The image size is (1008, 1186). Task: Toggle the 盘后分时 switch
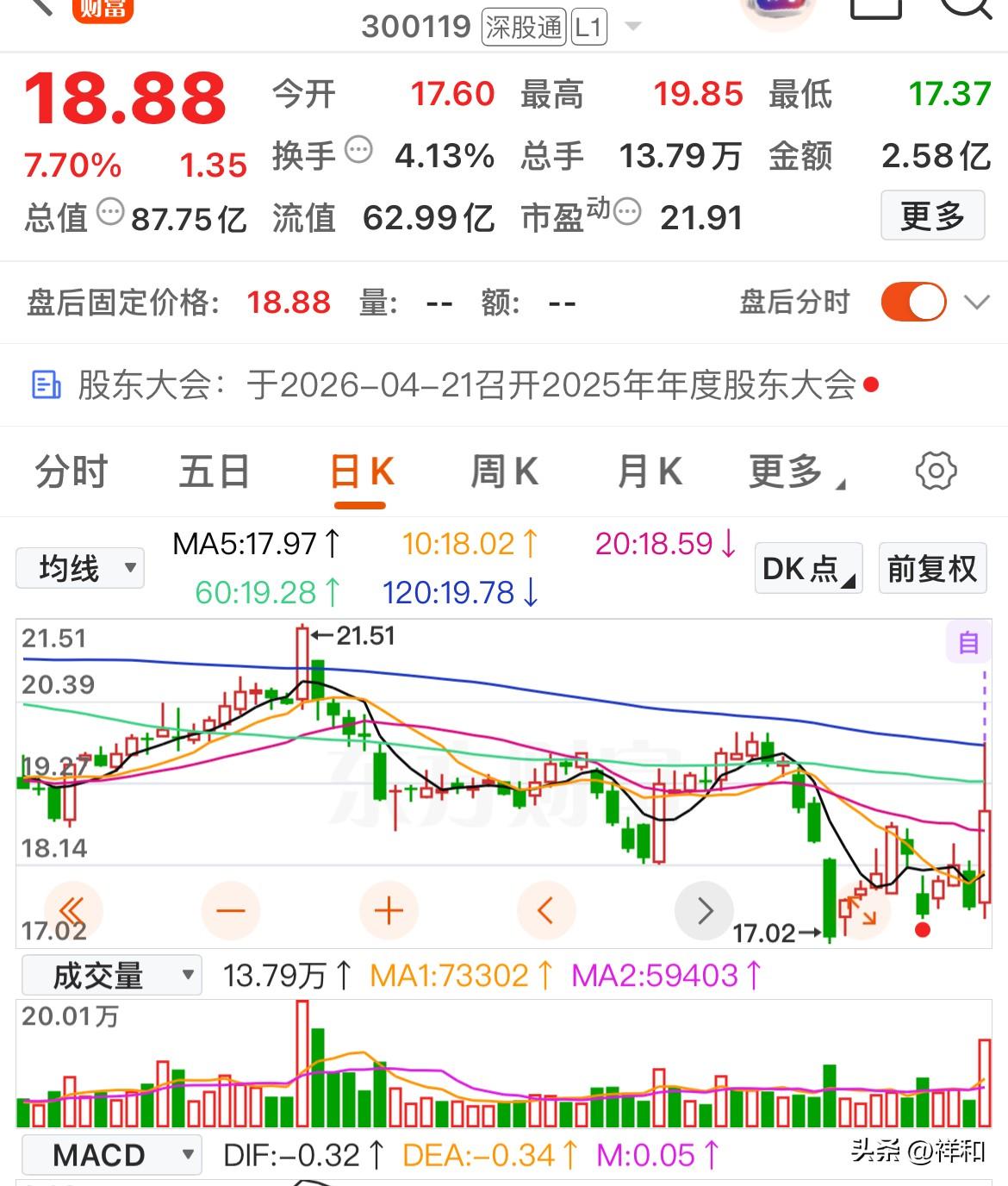pyautogui.click(x=912, y=303)
